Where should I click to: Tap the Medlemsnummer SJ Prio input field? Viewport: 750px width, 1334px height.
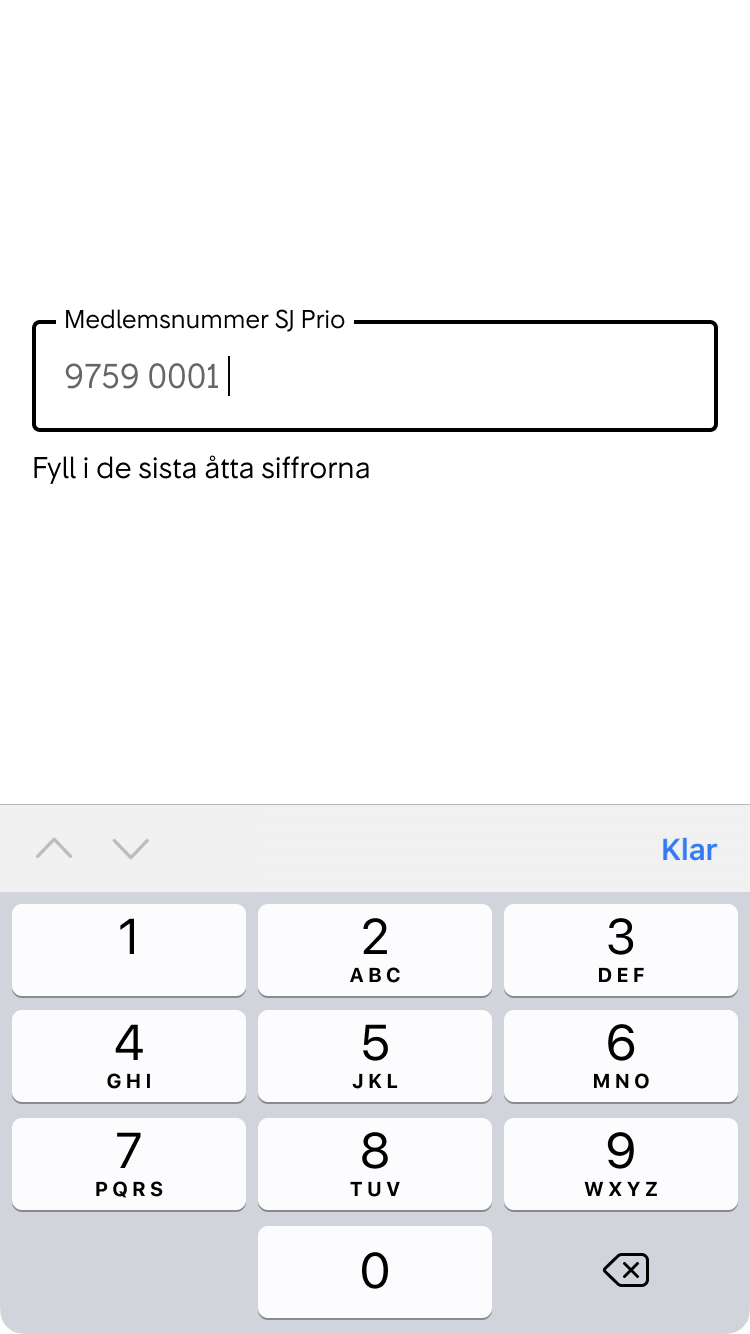(374, 375)
